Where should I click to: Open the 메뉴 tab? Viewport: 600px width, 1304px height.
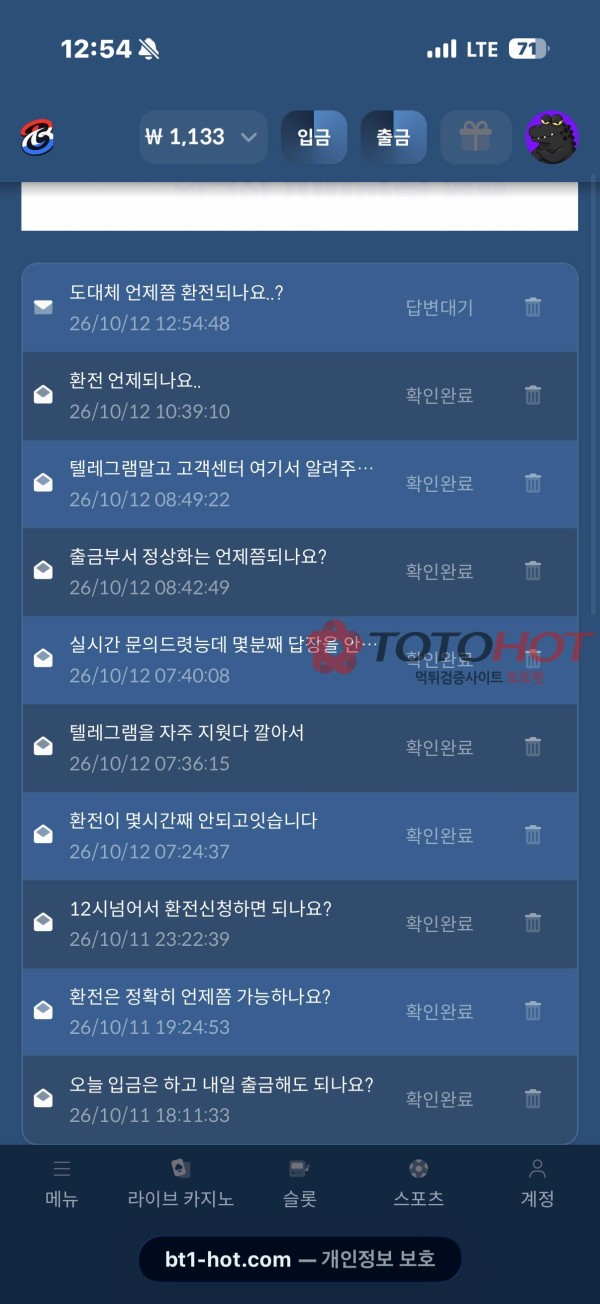pyautogui.click(x=62, y=1183)
